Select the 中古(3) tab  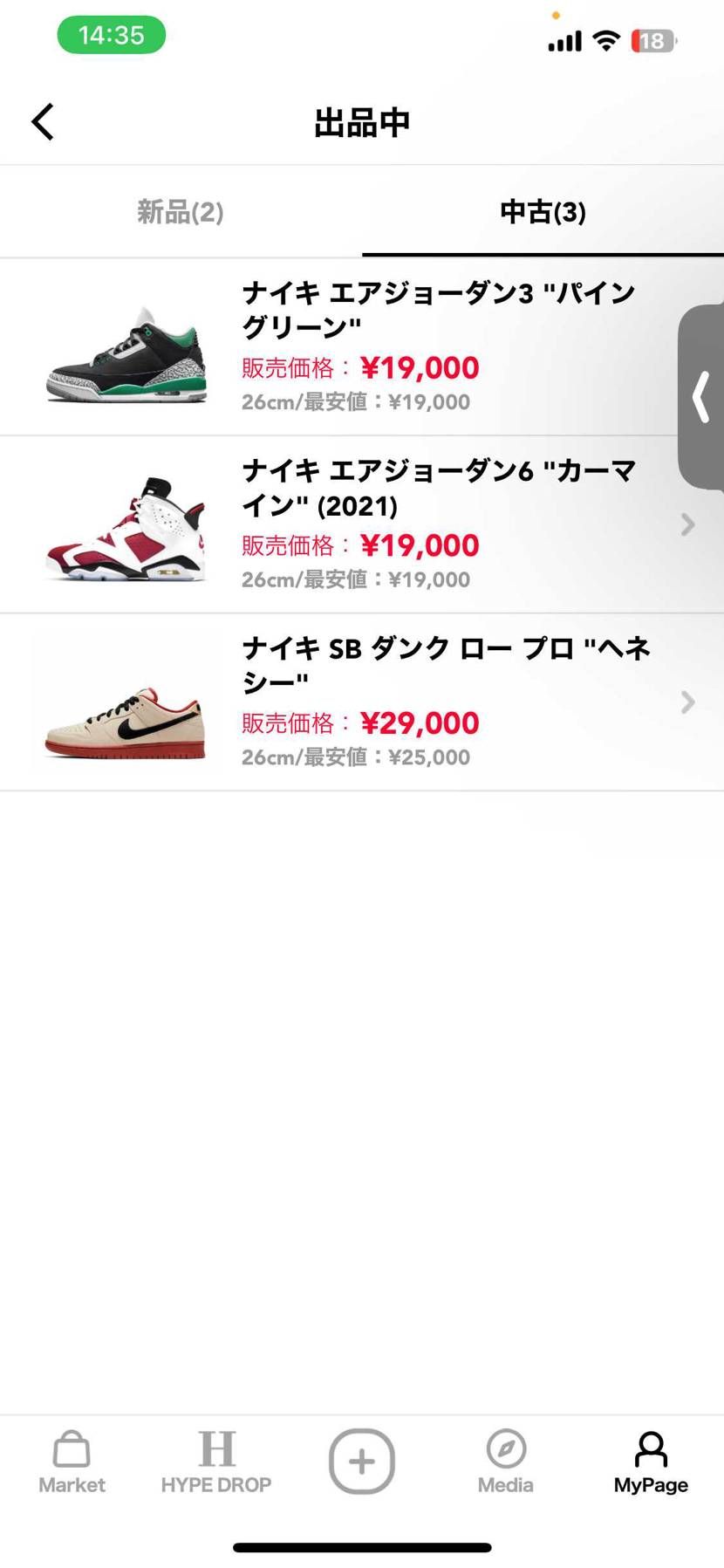[x=542, y=211]
